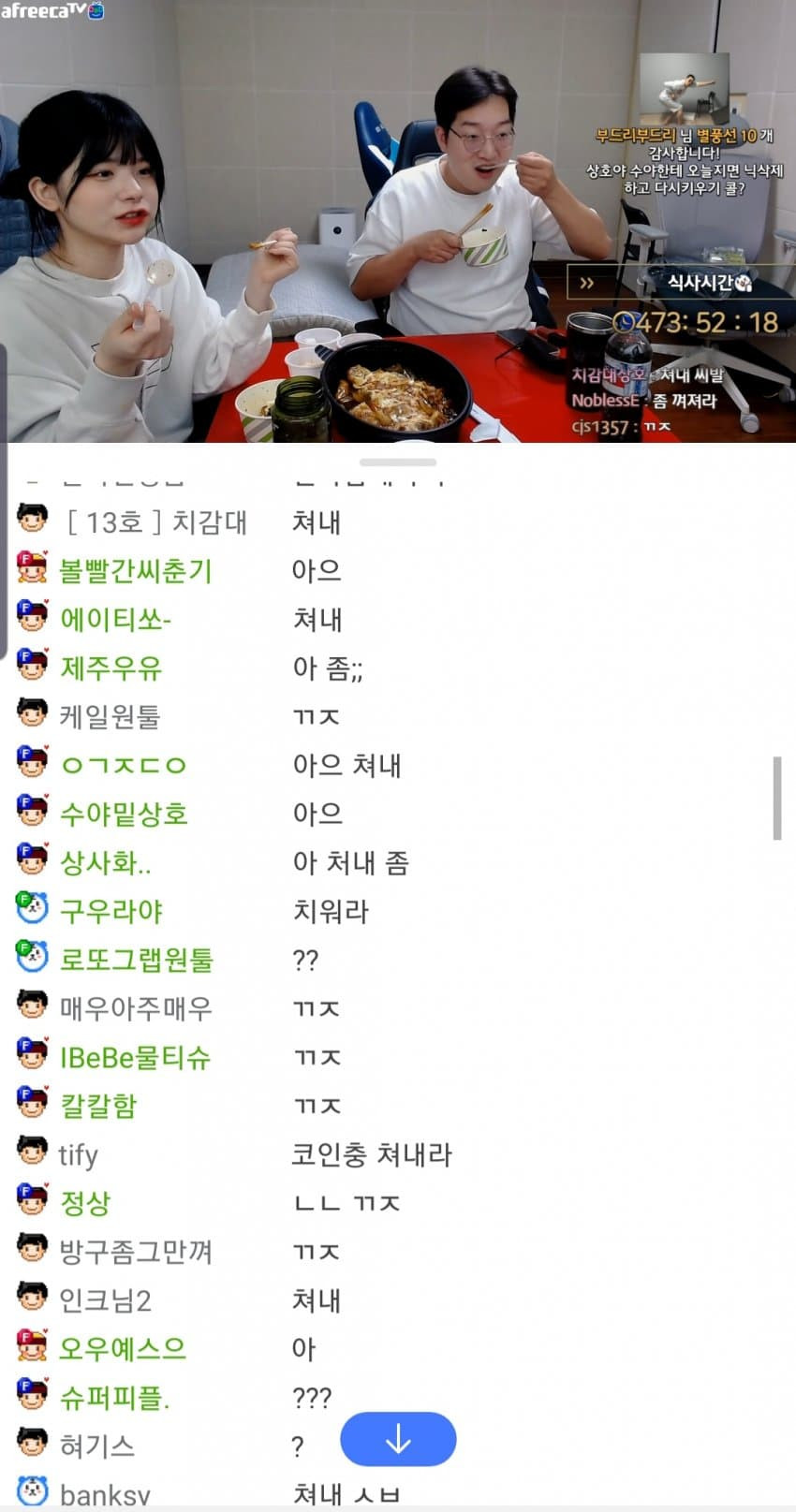Open user menu for tify
796x1512 pixels.
78,1154
